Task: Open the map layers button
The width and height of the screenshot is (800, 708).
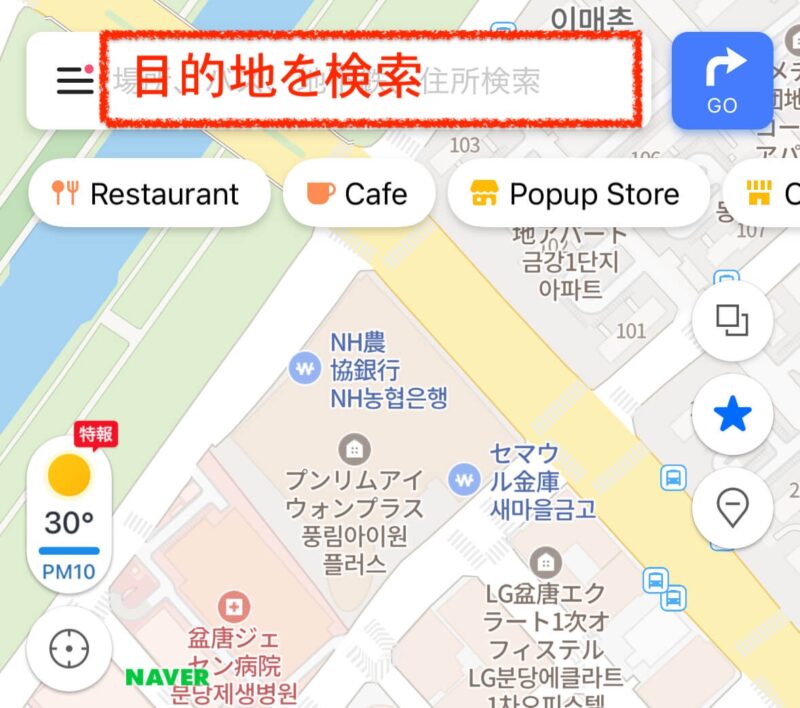Action: [x=732, y=321]
